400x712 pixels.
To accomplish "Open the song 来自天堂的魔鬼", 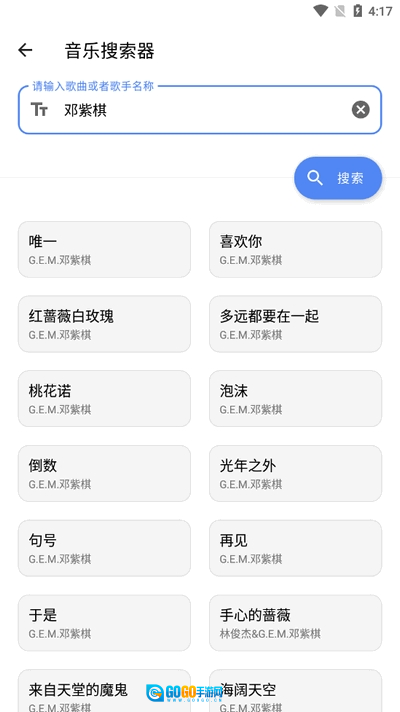I will pyautogui.click(x=104, y=691).
